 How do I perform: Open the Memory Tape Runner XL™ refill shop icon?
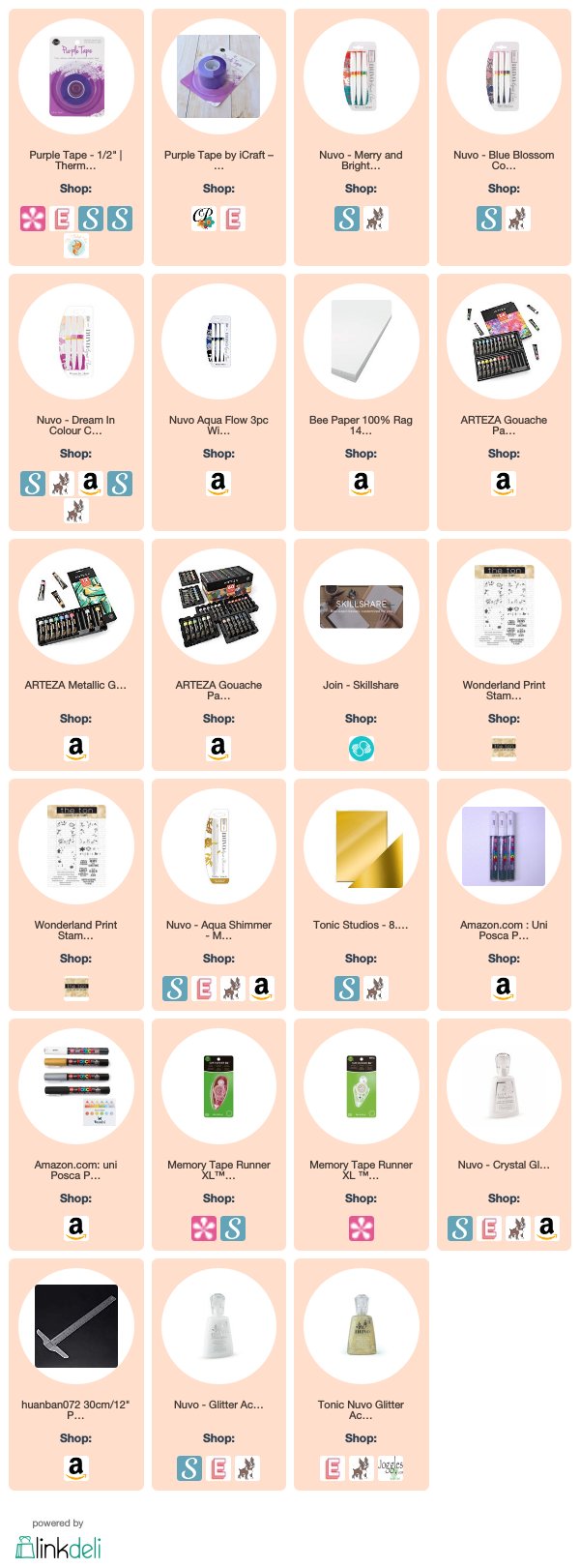[x=361, y=1228]
